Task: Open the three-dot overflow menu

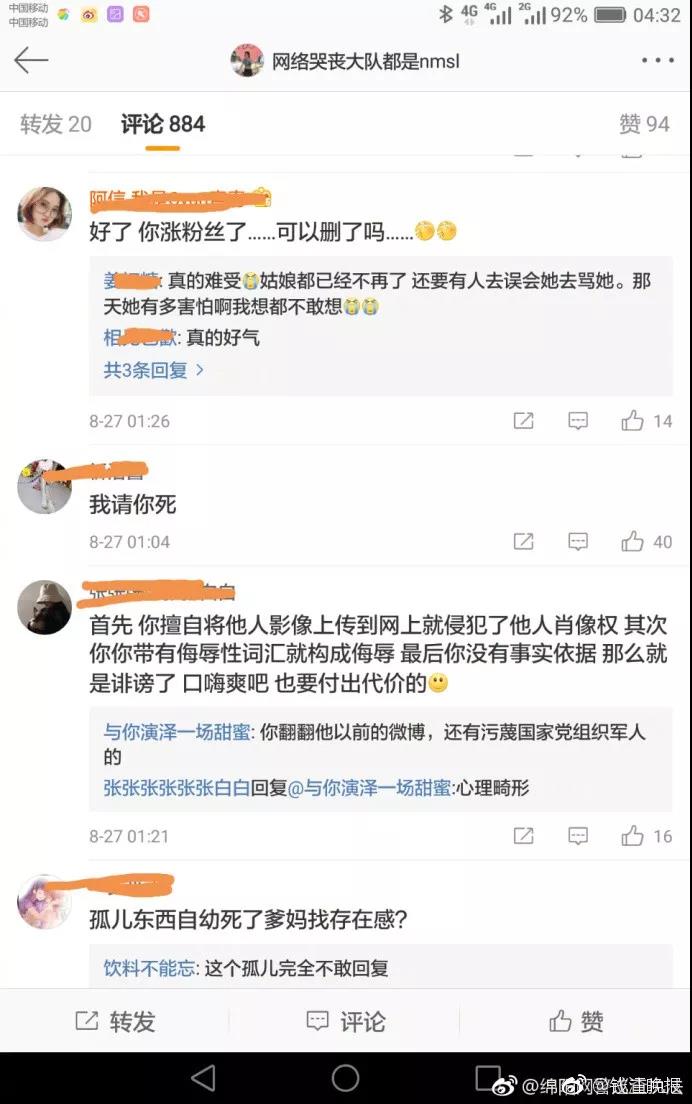Action: click(657, 61)
